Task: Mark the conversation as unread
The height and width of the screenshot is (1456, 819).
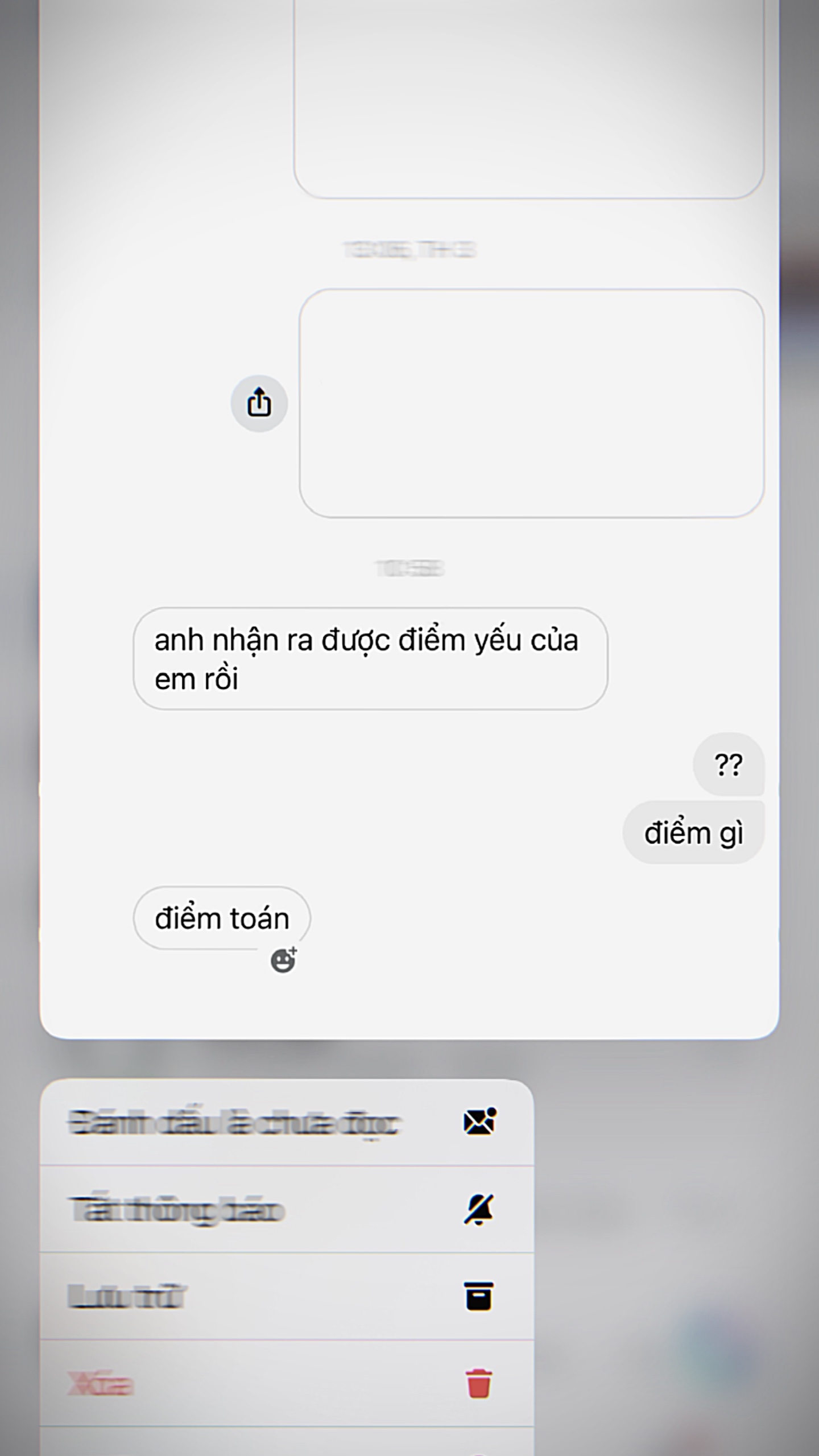Action: 287,1122
